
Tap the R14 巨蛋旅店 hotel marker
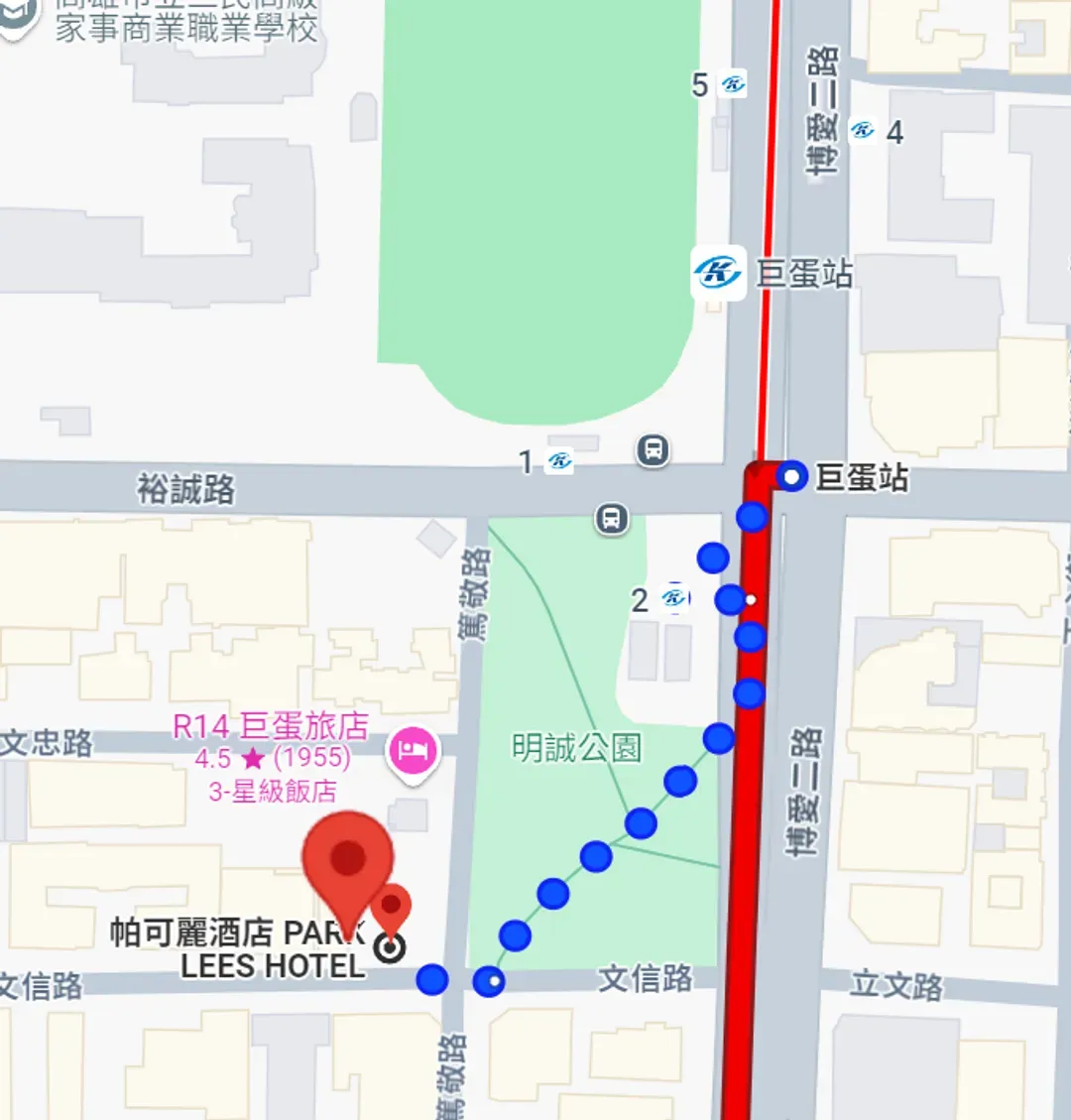413,751
